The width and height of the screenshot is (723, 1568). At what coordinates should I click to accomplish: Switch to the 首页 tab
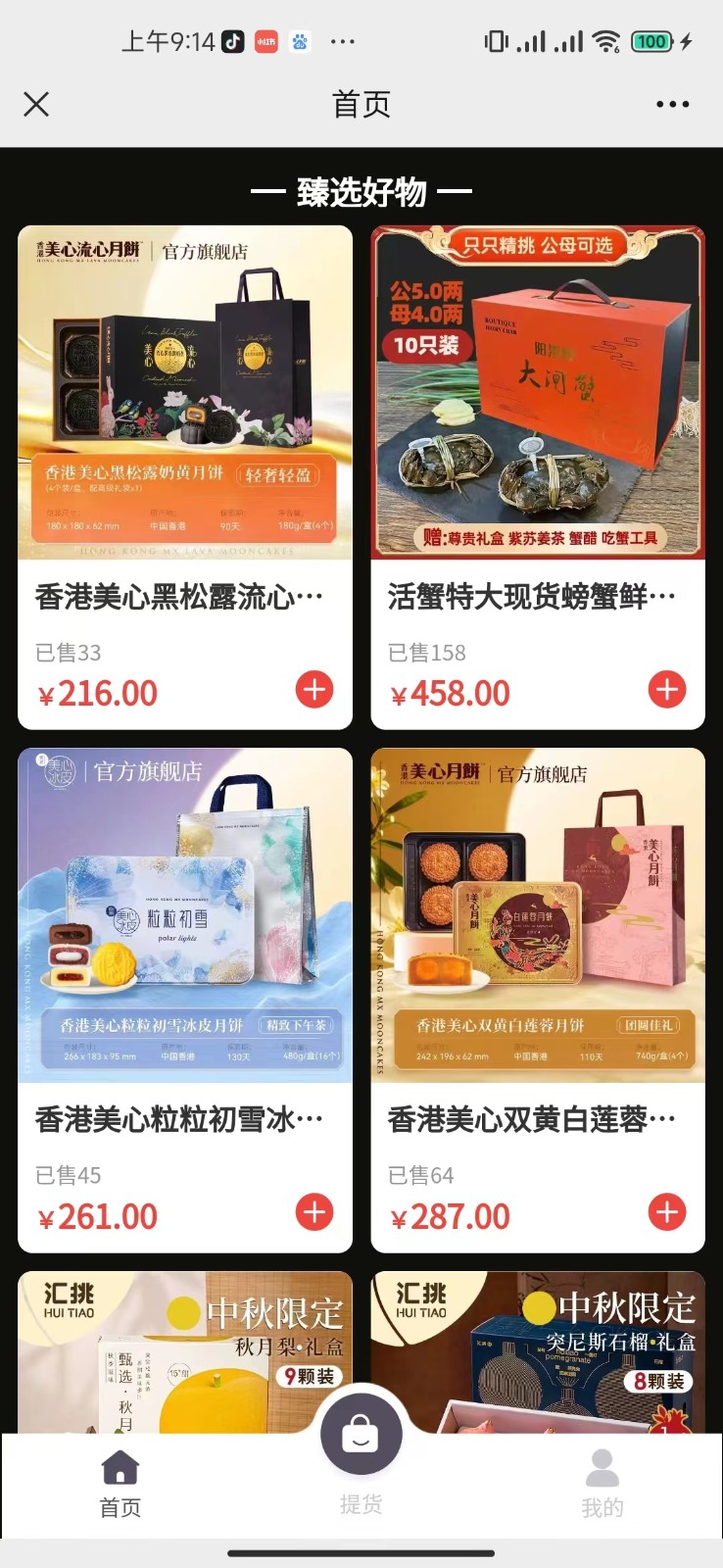[120, 1484]
